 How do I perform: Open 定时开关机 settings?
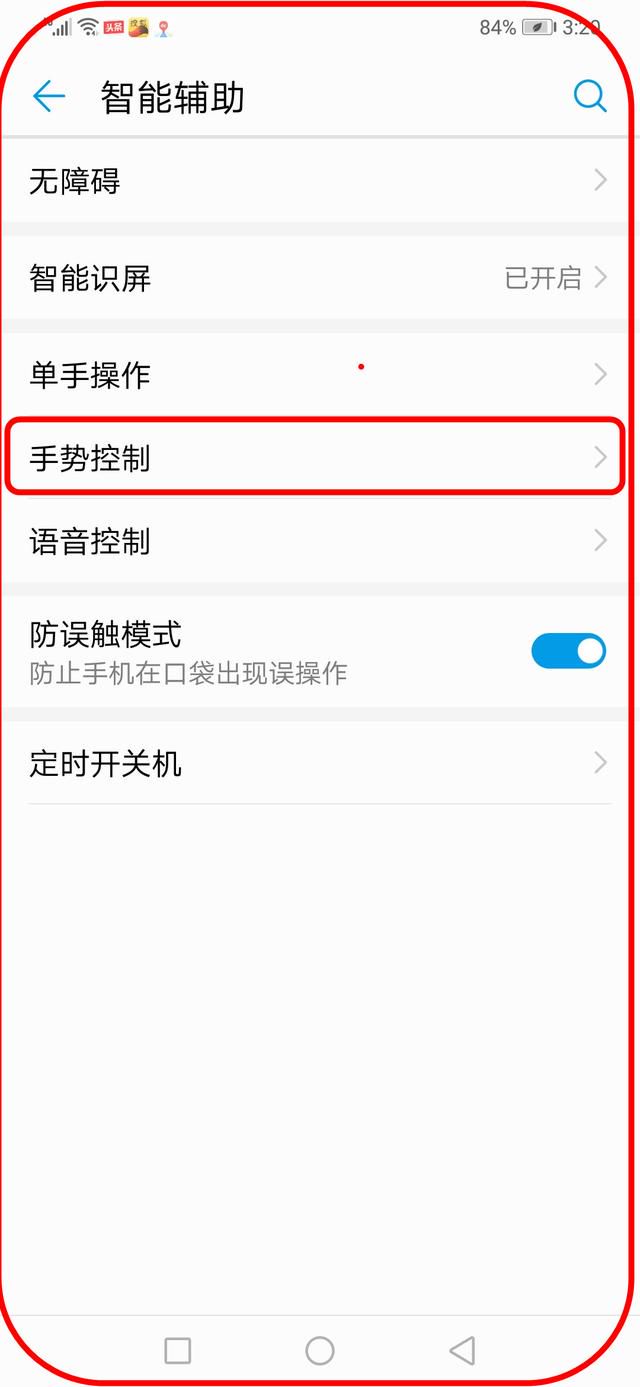(320, 764)
